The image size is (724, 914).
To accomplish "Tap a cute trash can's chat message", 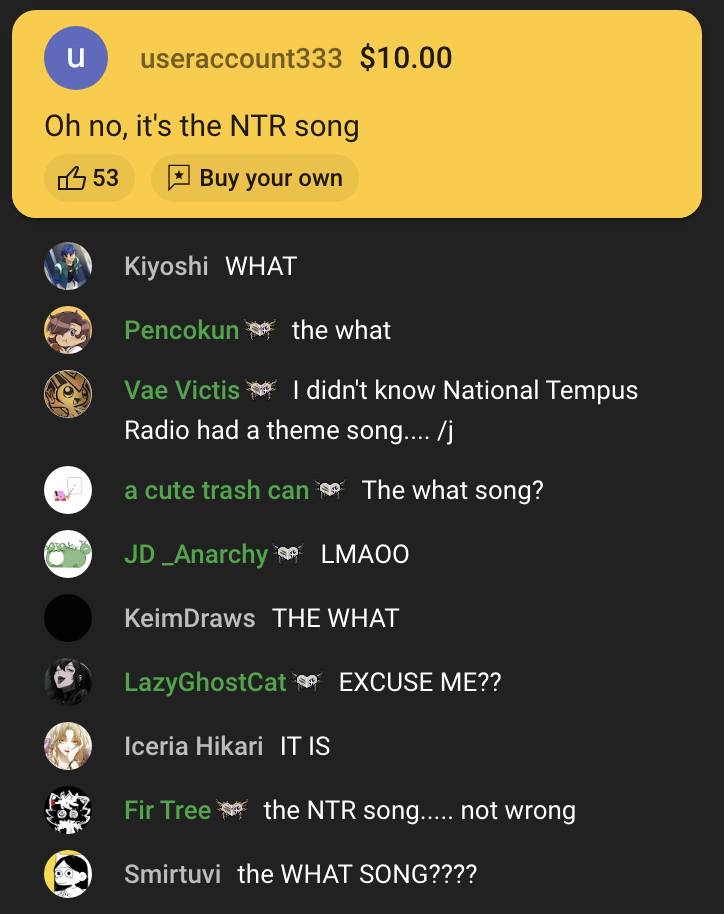I will [x=452, y=490].
